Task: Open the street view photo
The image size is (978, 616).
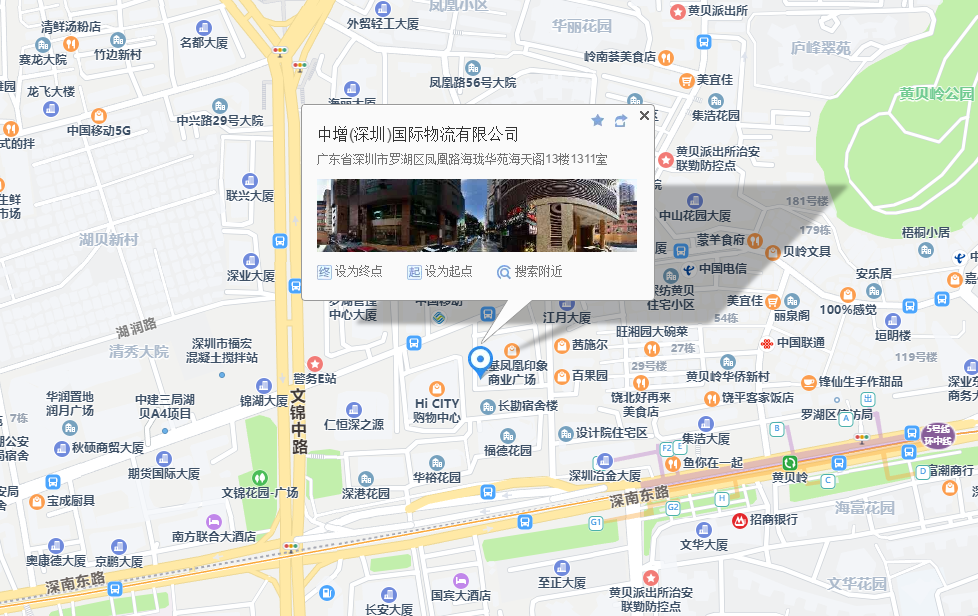Action: tap(476, 215)
